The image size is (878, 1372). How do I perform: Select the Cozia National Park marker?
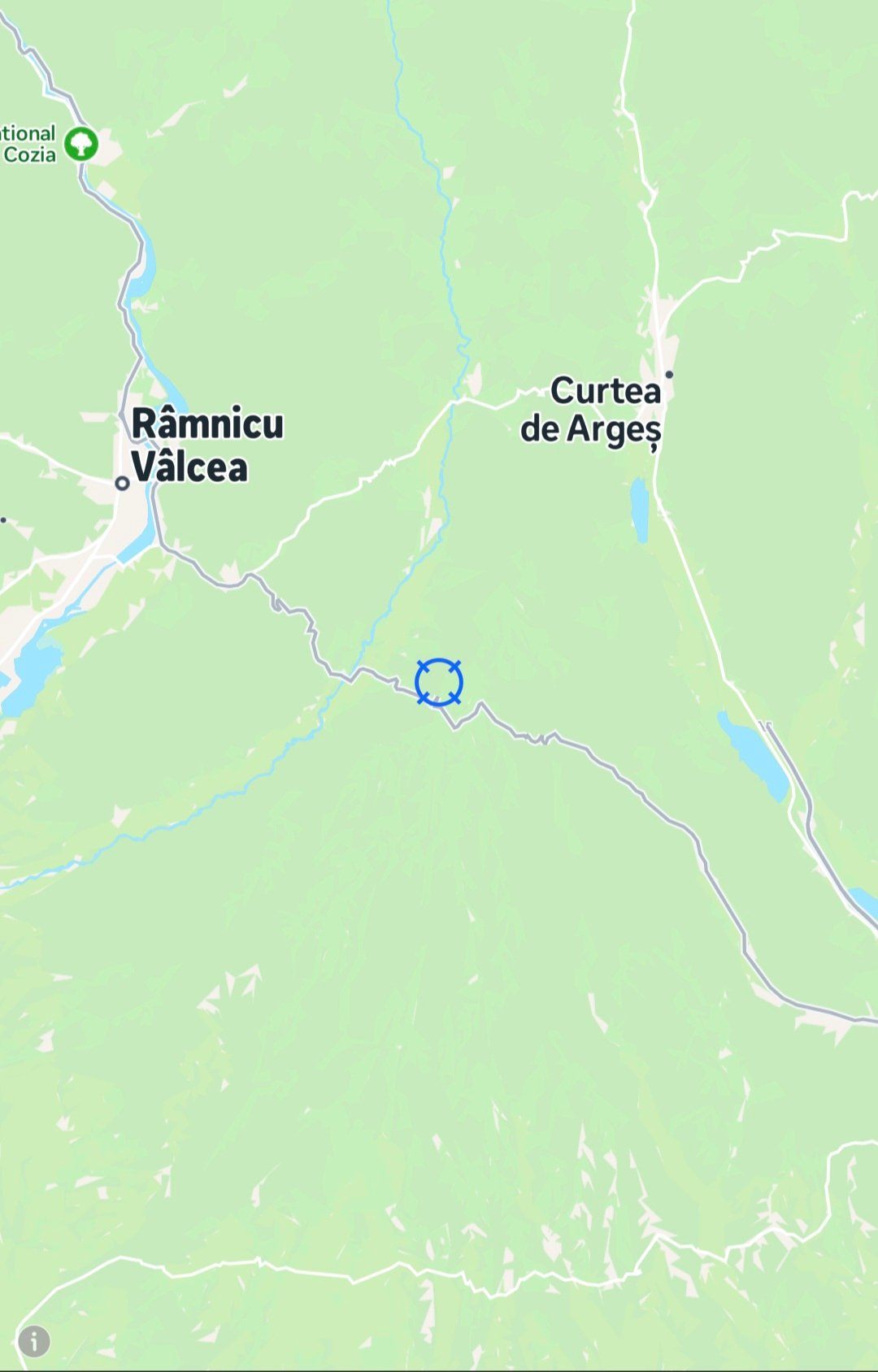click(81, 144)
